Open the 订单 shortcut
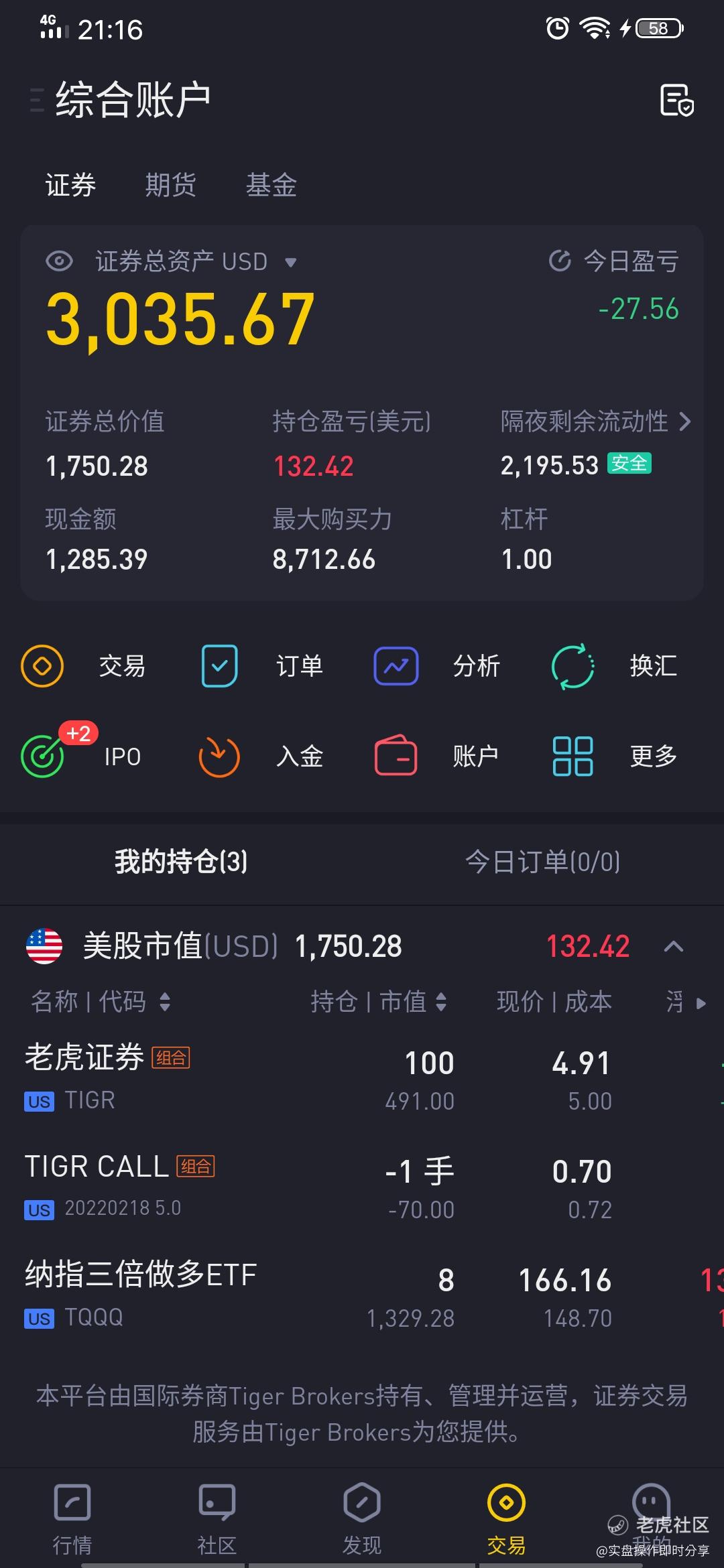The height and width of the screenshot is (1568, 724). (x=262, y=666)
